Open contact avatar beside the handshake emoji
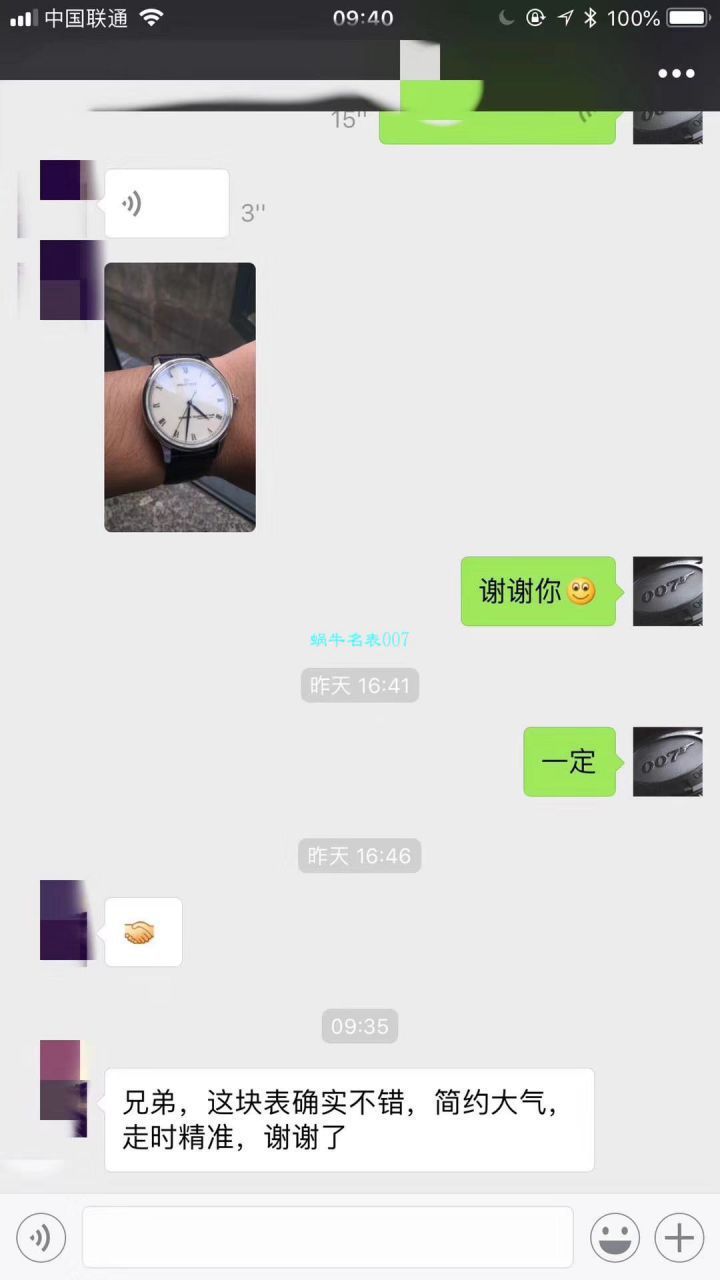Image resolution: width=720 pixels, height=1280 pixels. pos(68,920)
